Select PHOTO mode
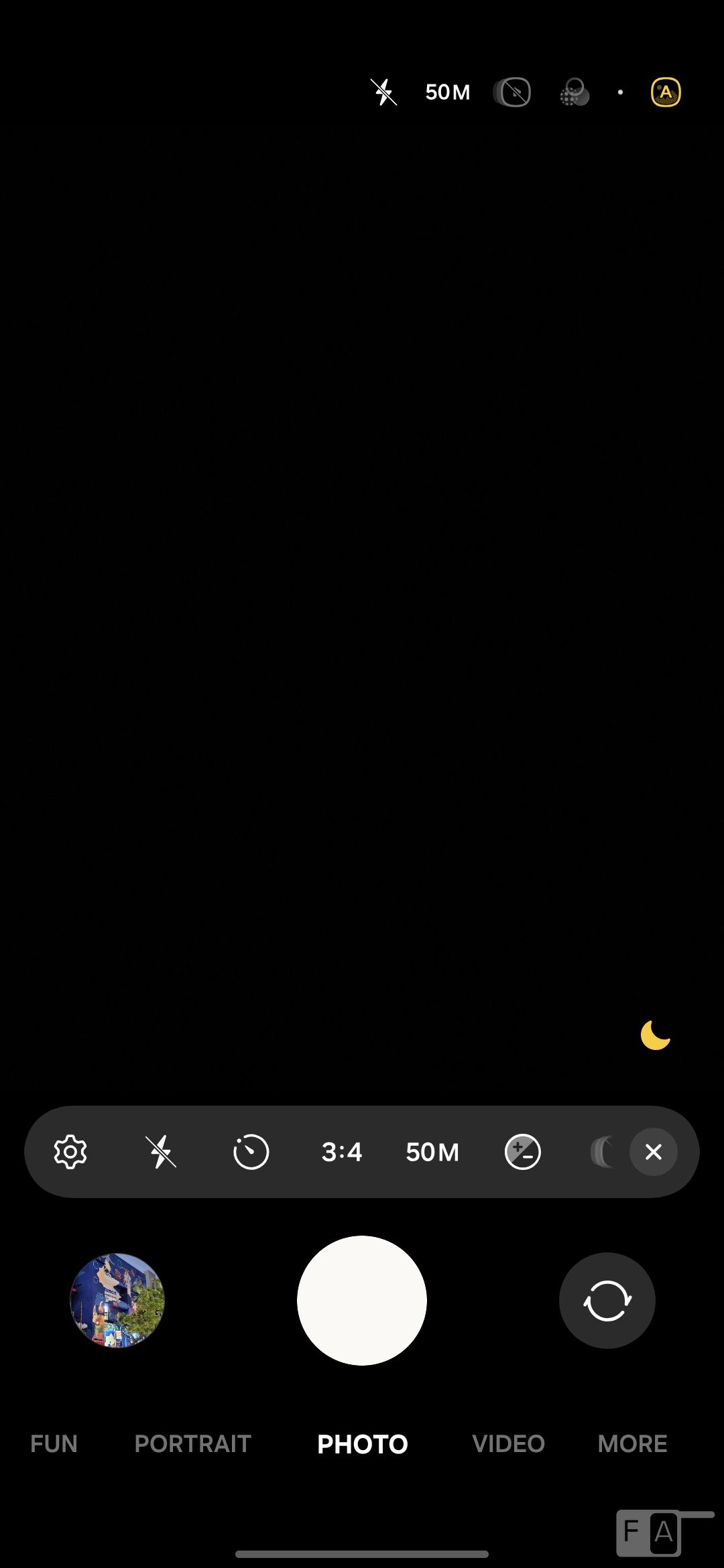 coord(362,1444)
